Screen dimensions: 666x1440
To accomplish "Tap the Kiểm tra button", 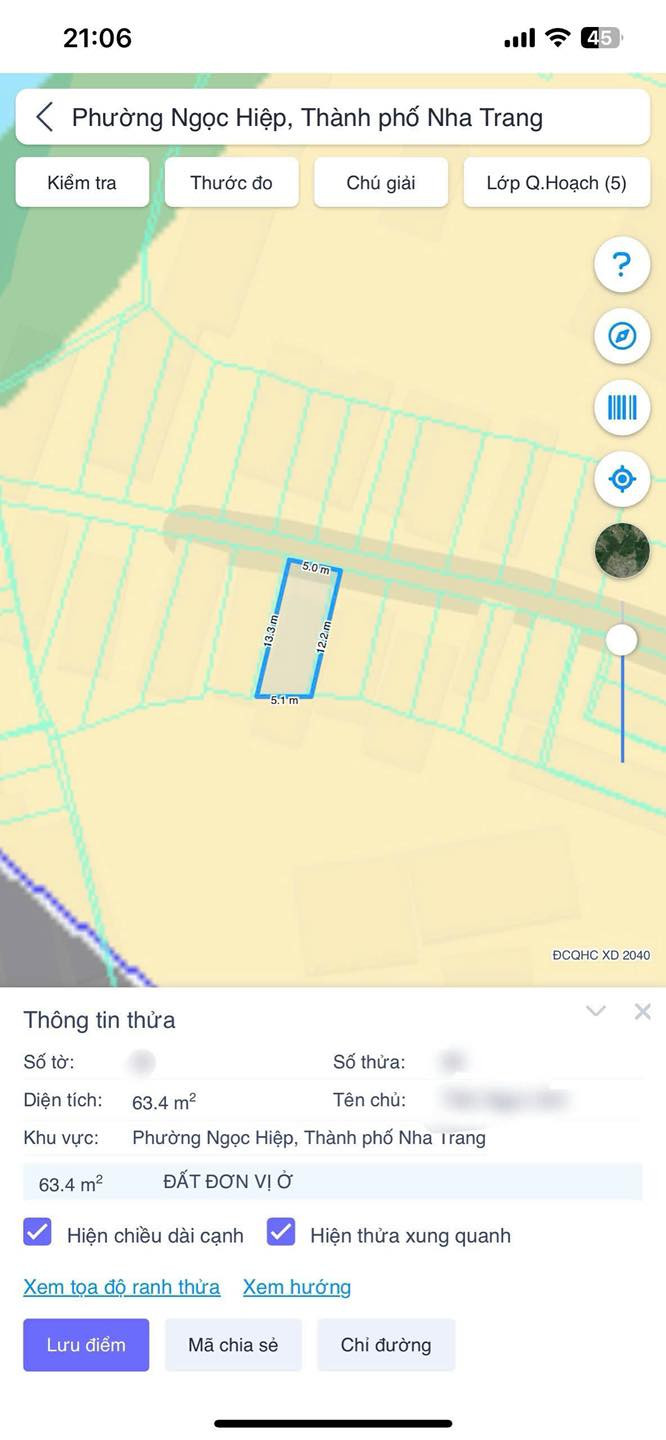I will click(x=82, y=183).
